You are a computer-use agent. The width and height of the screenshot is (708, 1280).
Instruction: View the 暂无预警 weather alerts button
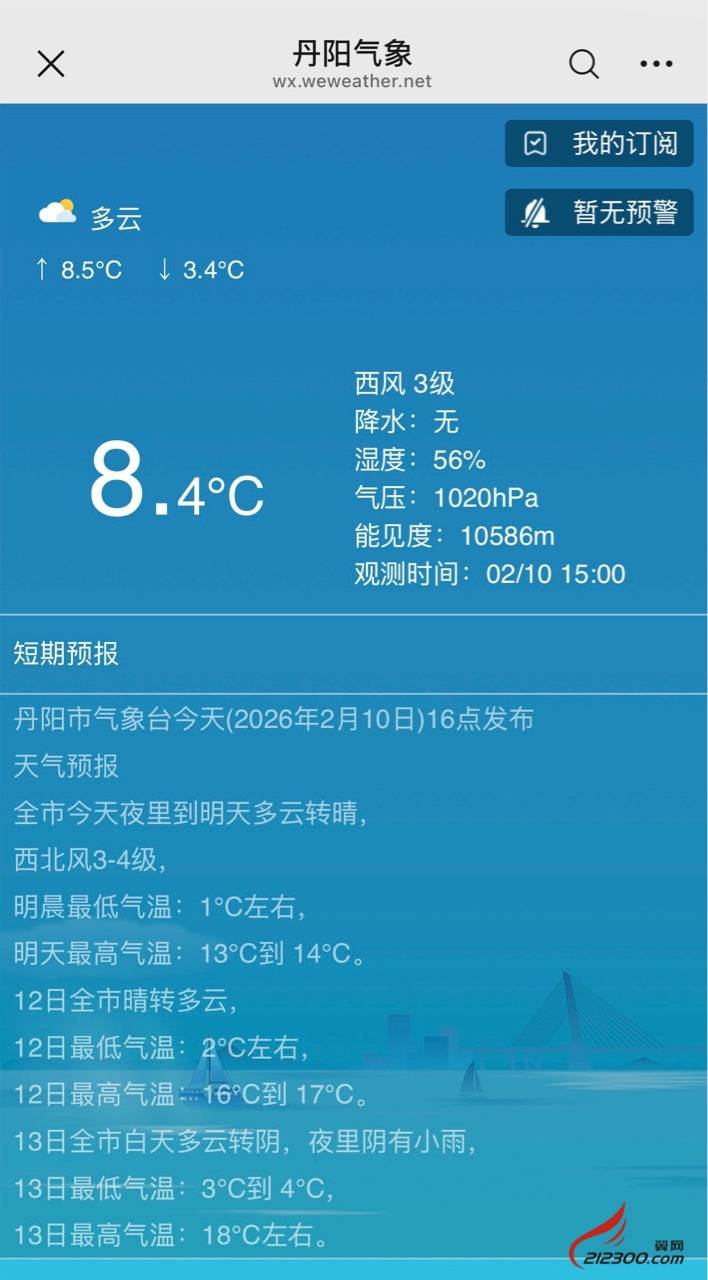tap(599, 212)
